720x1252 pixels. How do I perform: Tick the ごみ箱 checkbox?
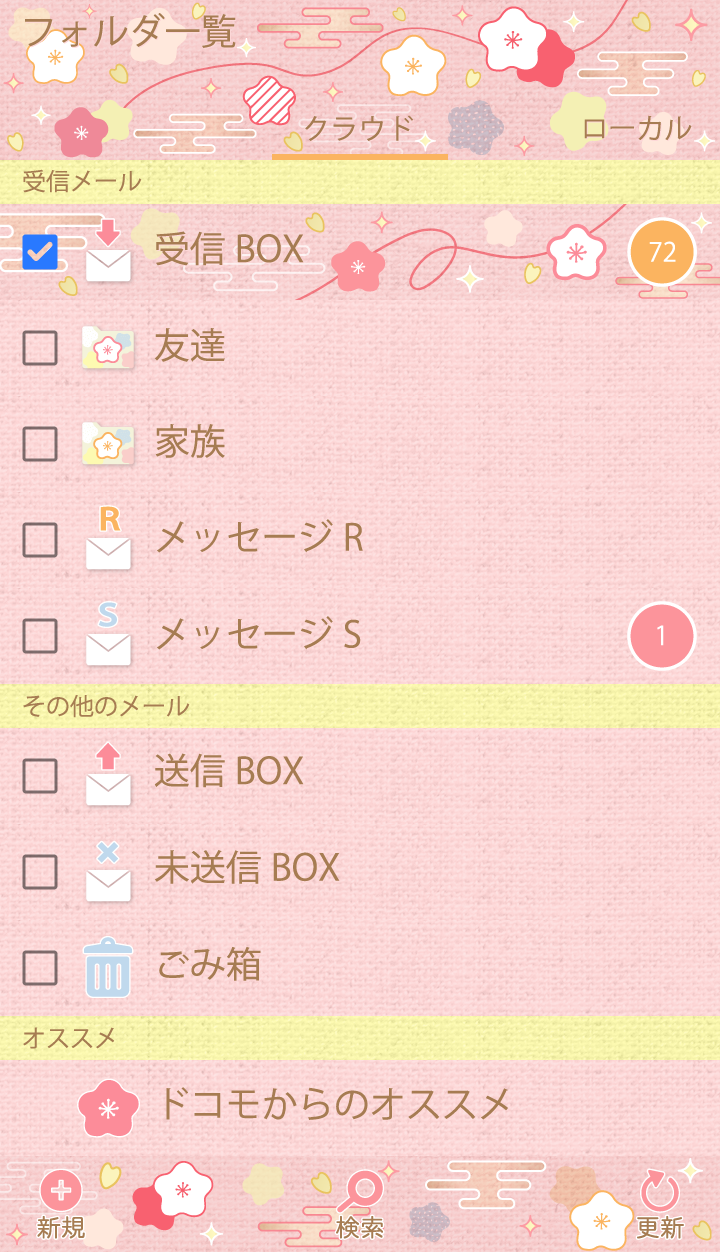[x=40, y=967]
